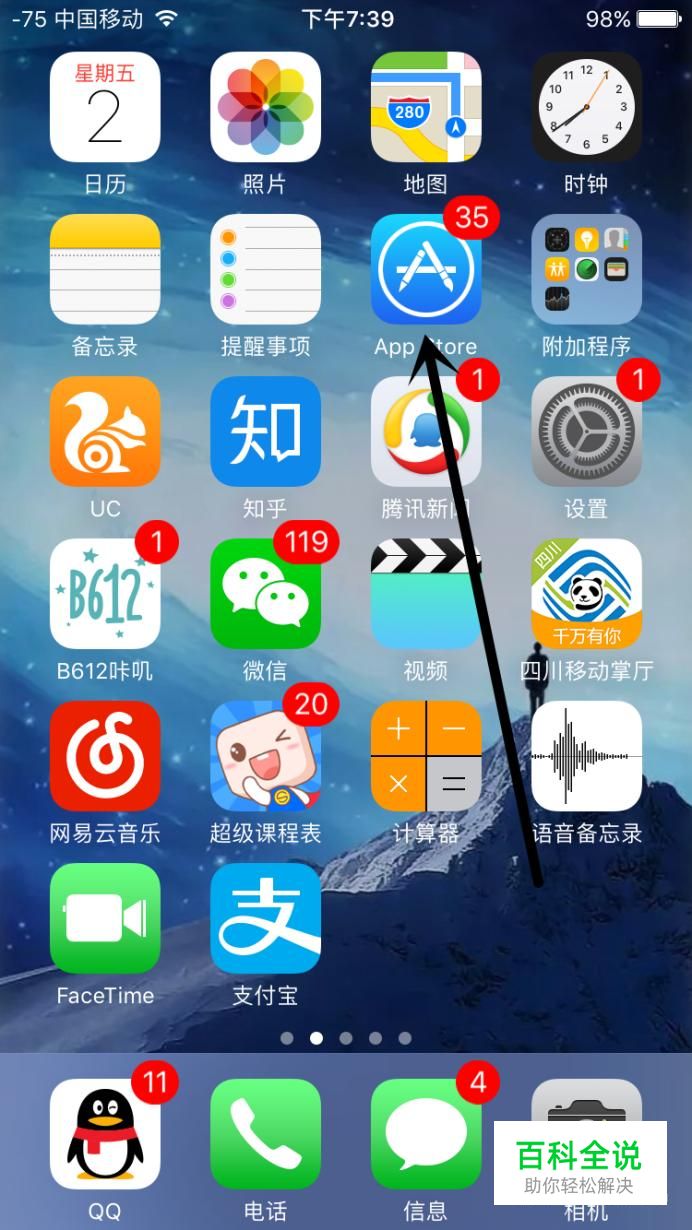
Task: Launch 支付宝 Alipay
Action: tap(265, 918)
